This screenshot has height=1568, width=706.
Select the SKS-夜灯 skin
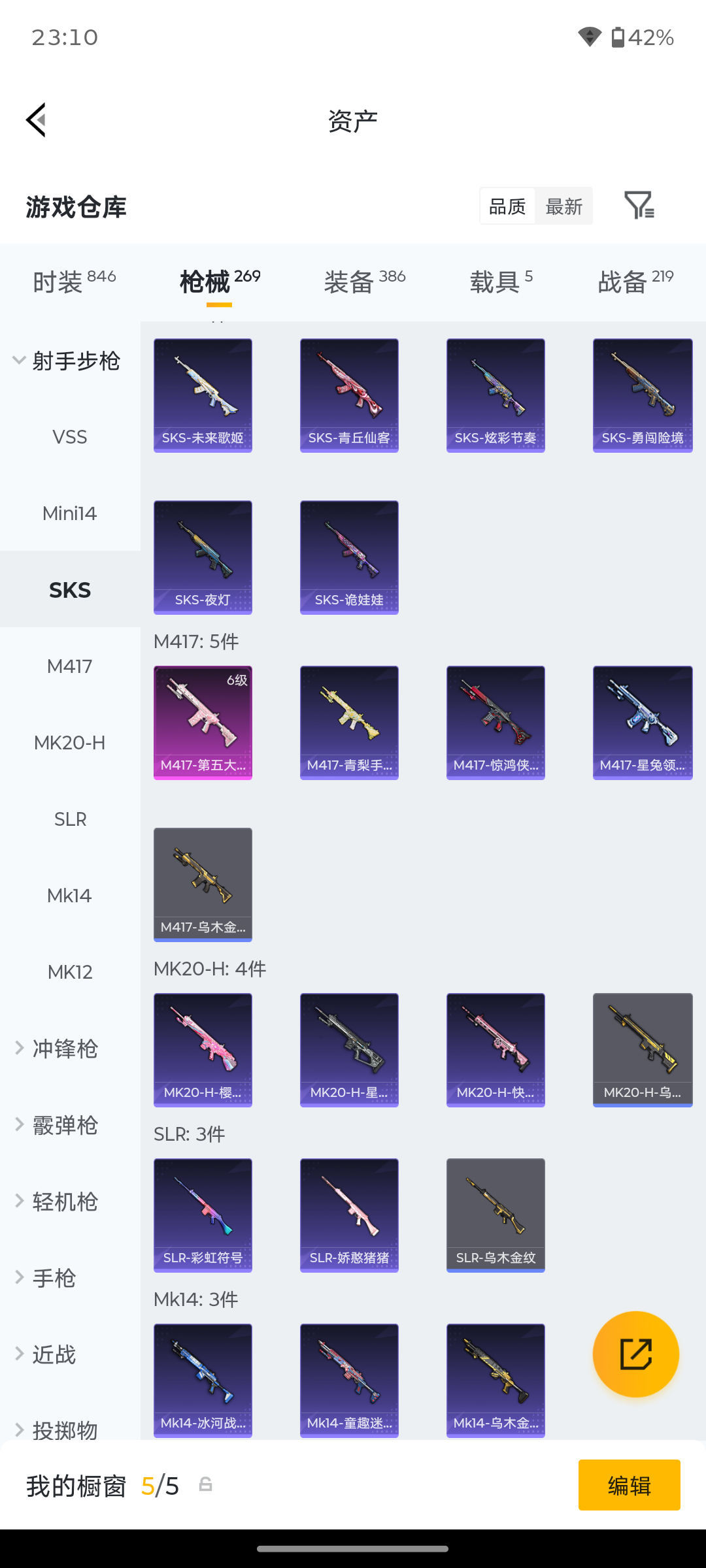tap(203, 557)
